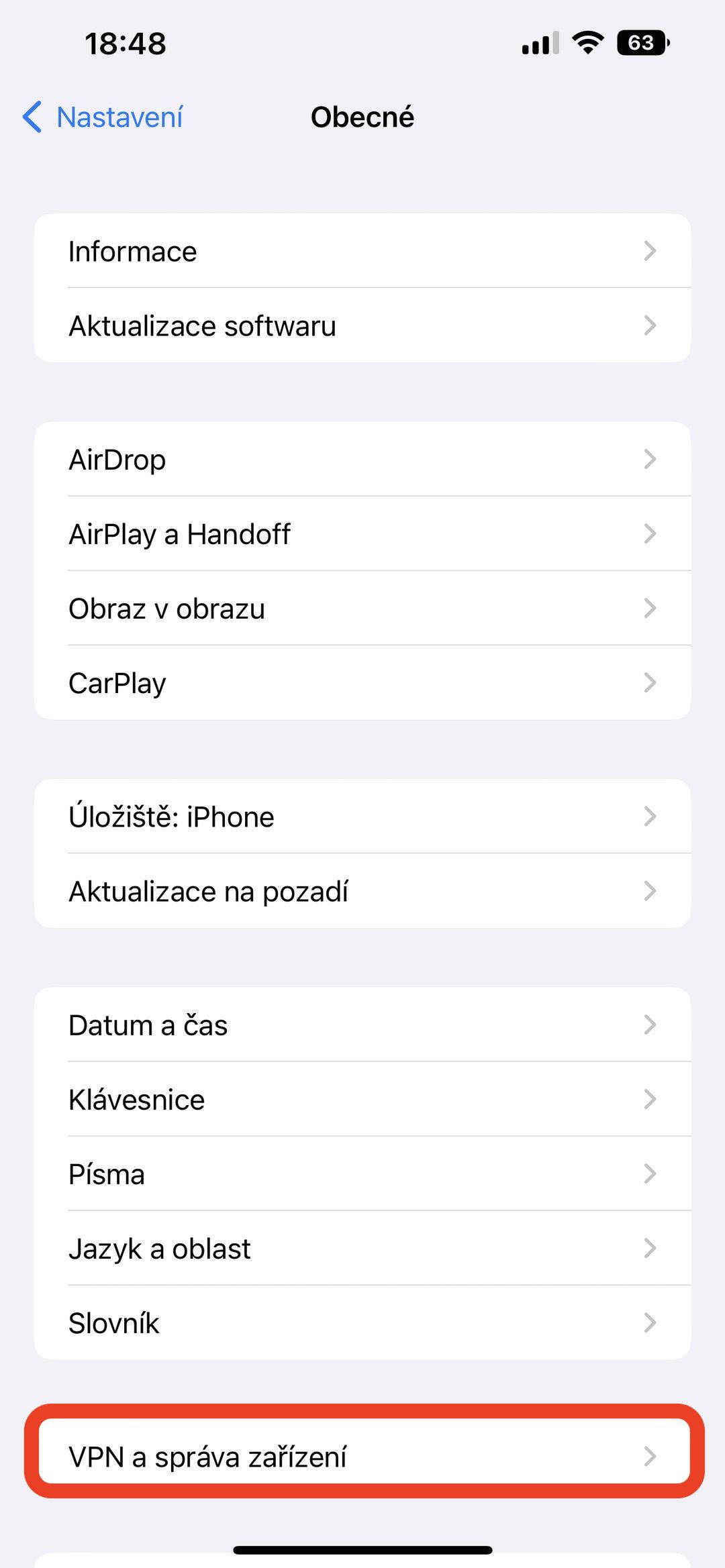Image resolution: width=725 pixels, height=1568 pixels.
Task: Open Obraz v obrazu settings
Action: coord(362,609)
